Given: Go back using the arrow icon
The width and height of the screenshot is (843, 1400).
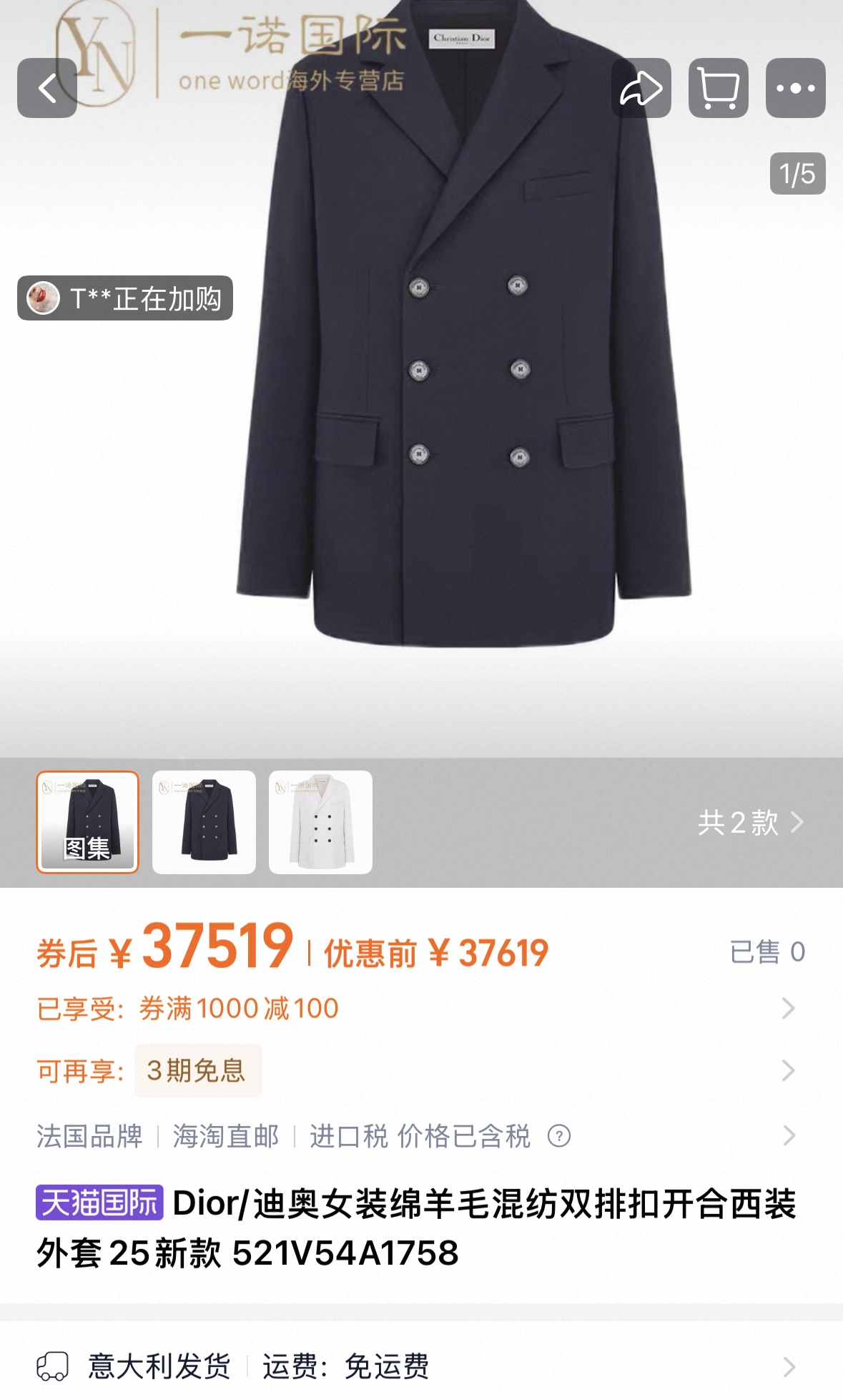Looking at the screenshot, I should tap(47, 88).
